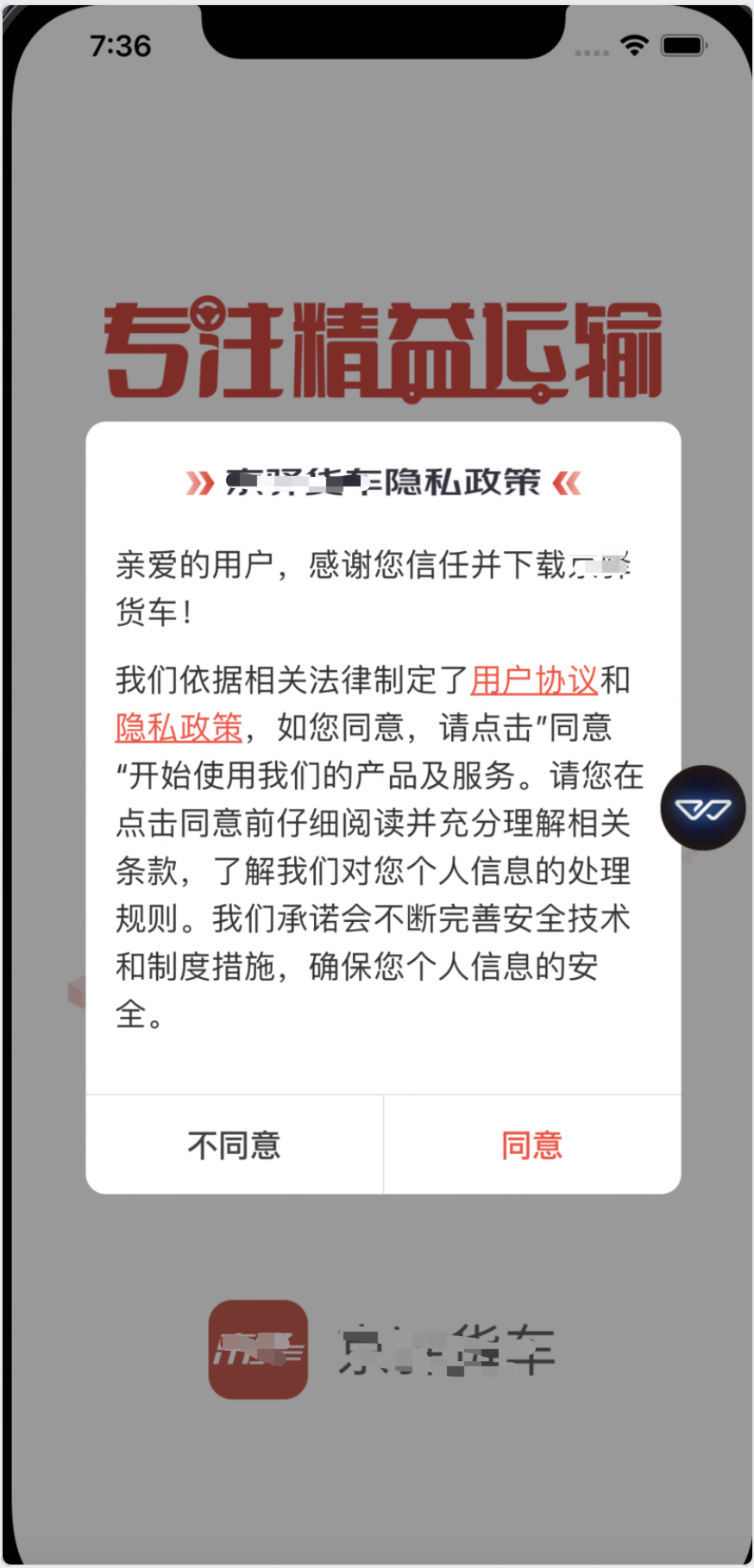Open the 隐私政策 link
Image resolution: width=754 pixels, height=1568 pixels.
[179, 728]
